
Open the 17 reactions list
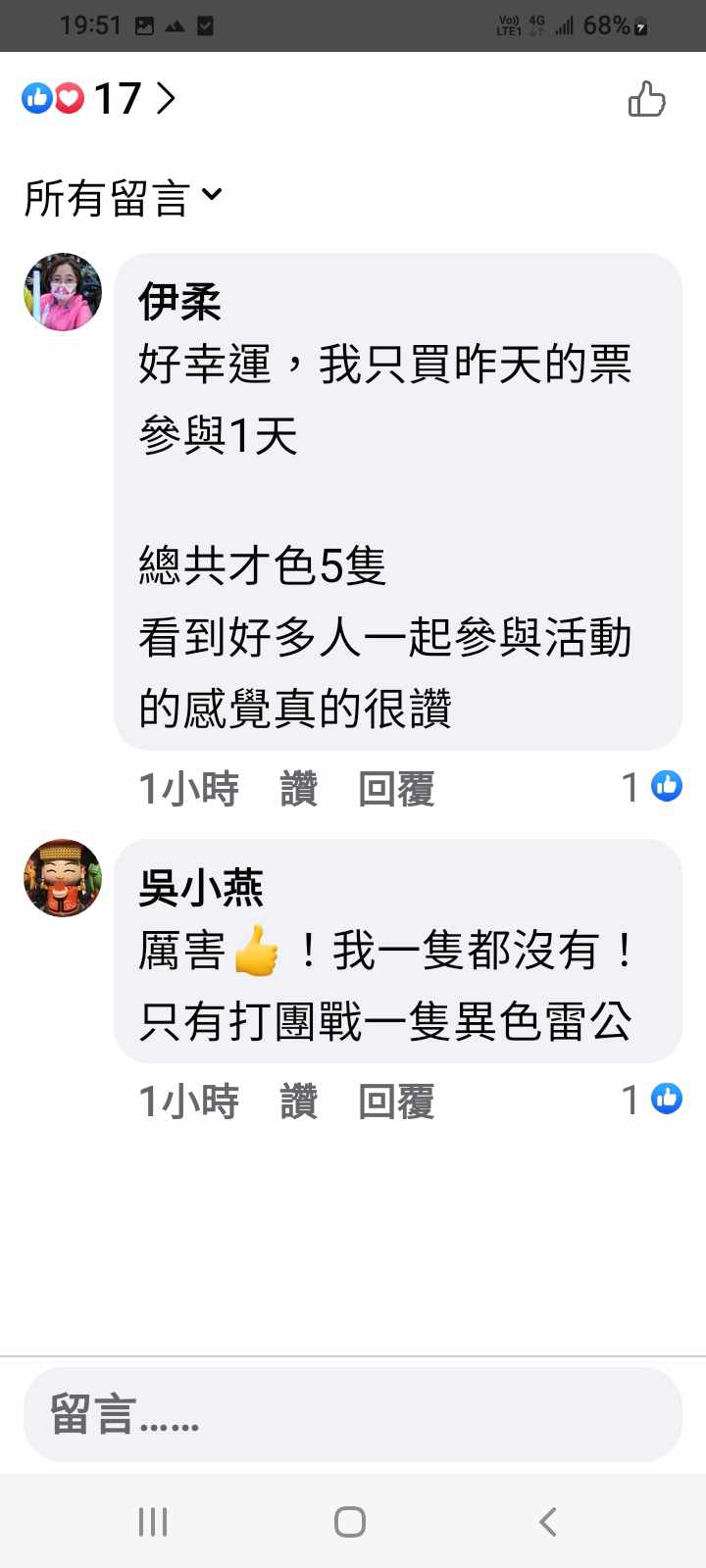click(98, 98)
